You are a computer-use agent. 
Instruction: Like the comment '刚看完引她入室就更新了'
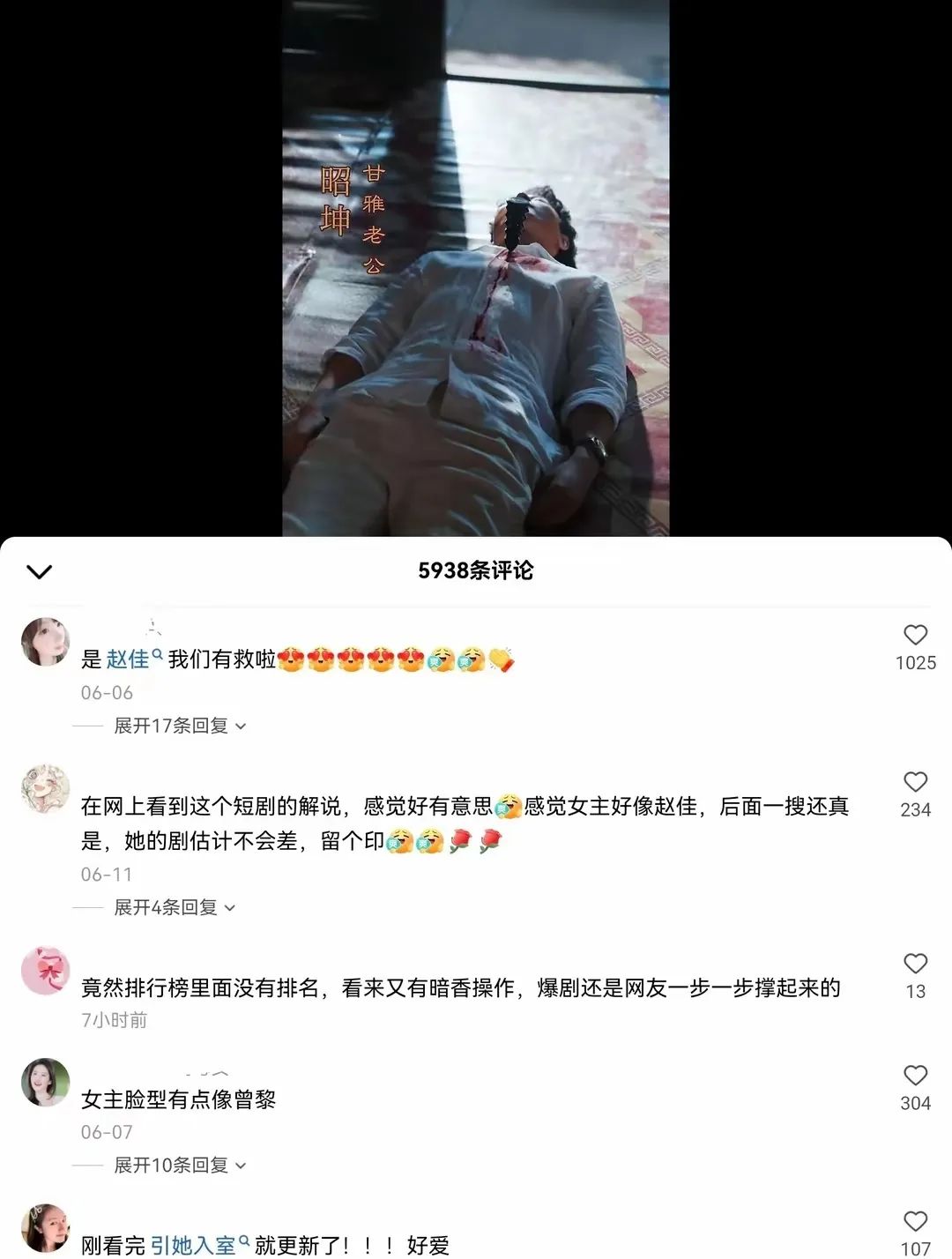[x=915, y=1222]
